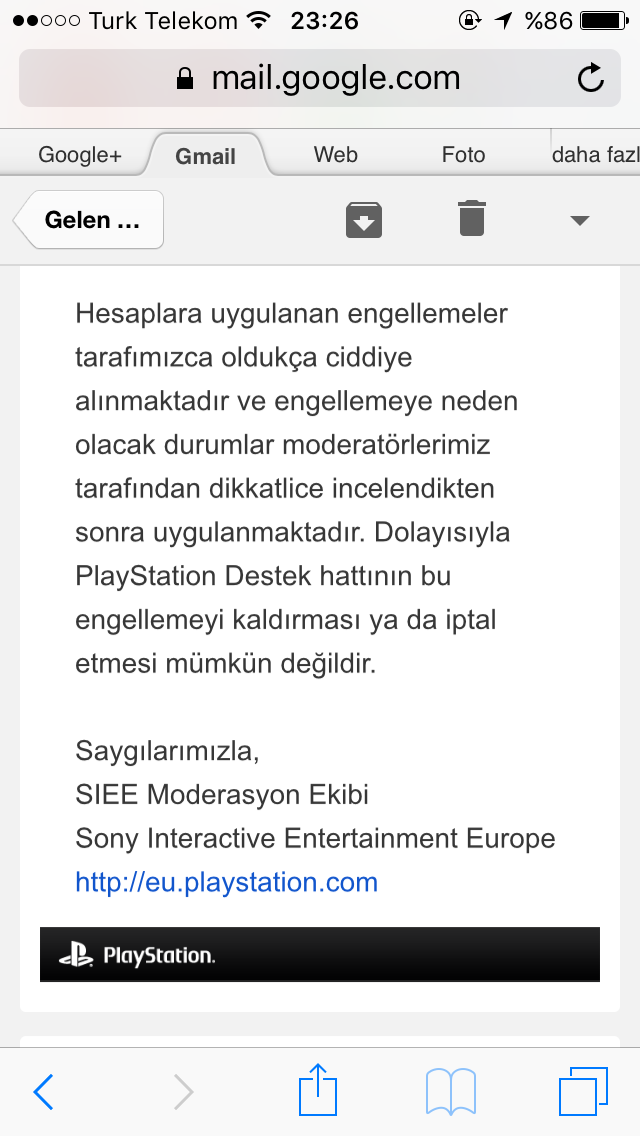Expand the more actions dropdown arrow
Image resolution: width=640 pixels, height=1136 pixels.
coord(580,220)
